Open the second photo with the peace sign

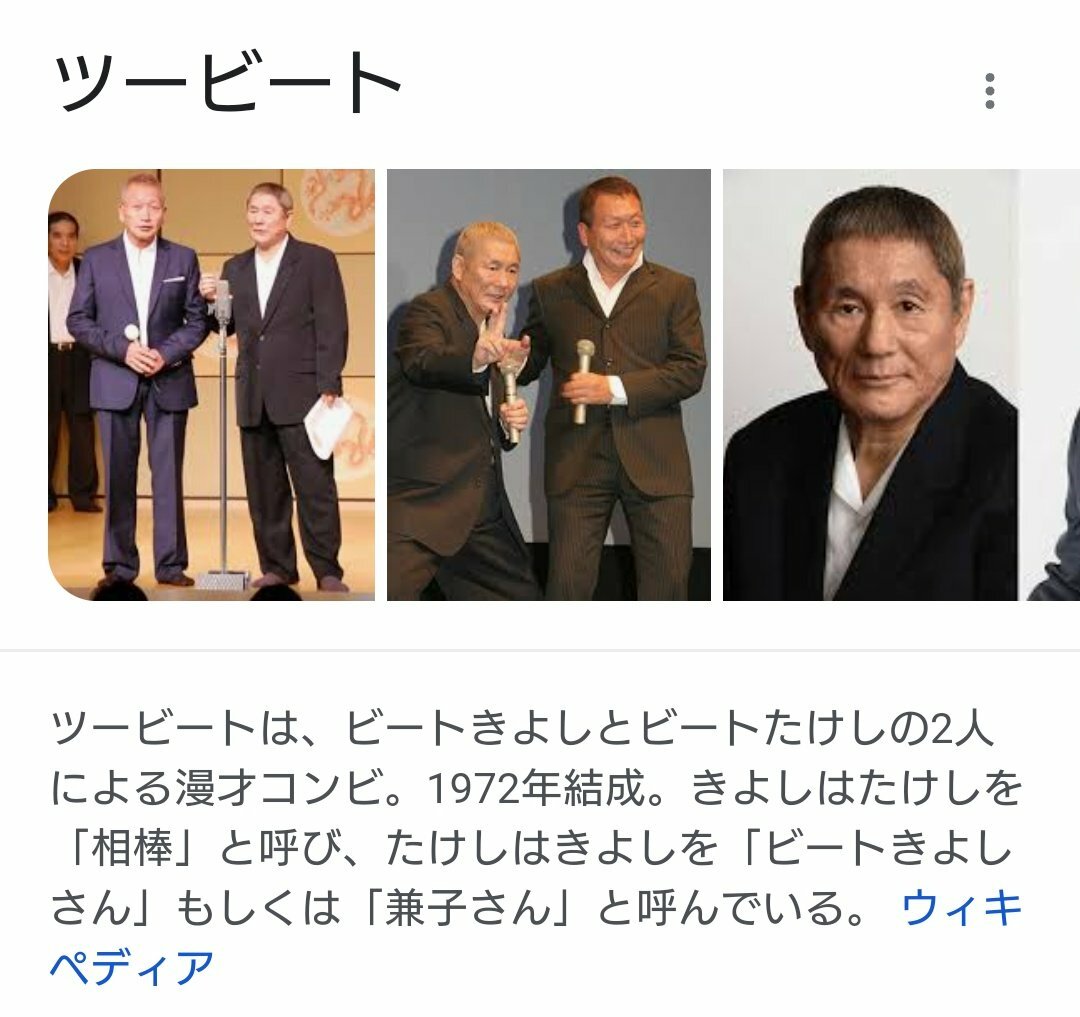click(548, 385)
